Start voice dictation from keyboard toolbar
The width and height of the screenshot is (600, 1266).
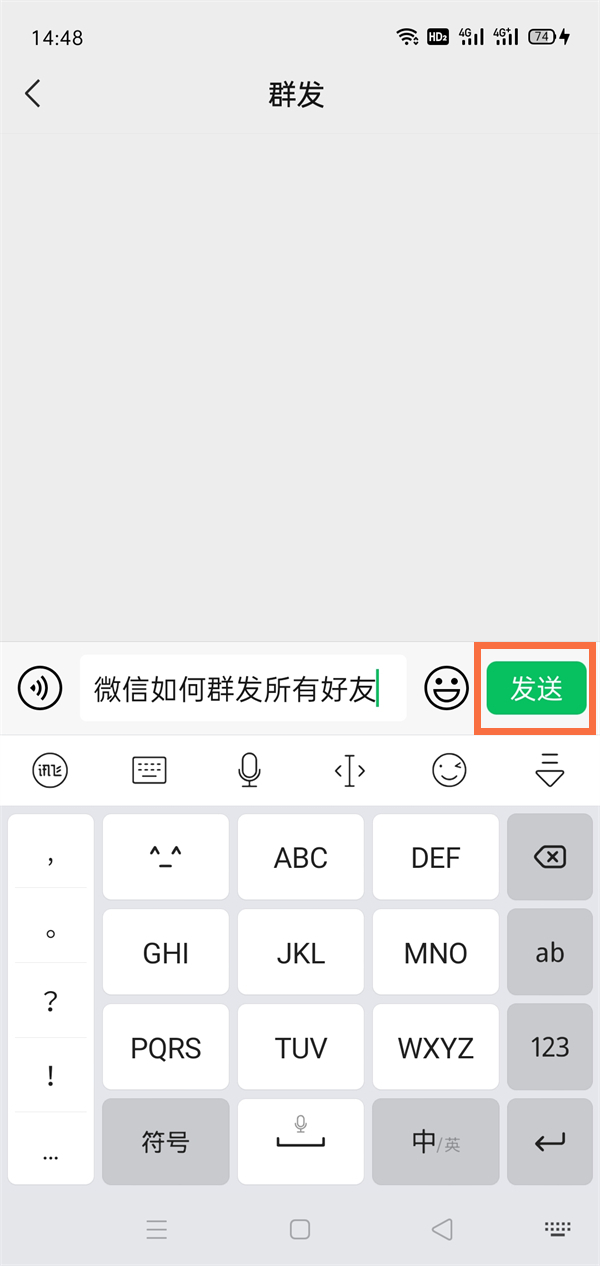click(x=249, y=770)
